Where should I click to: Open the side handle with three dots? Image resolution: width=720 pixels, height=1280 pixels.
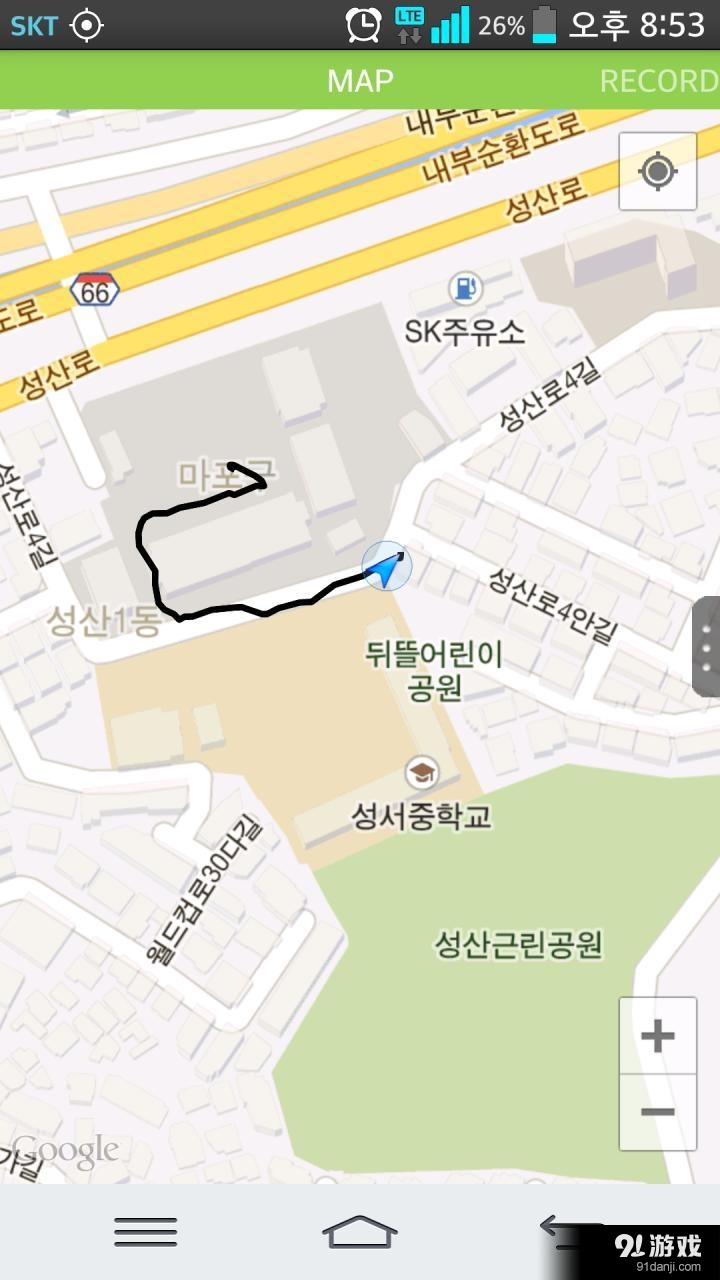pyautogui.click(x=707, y=646)
